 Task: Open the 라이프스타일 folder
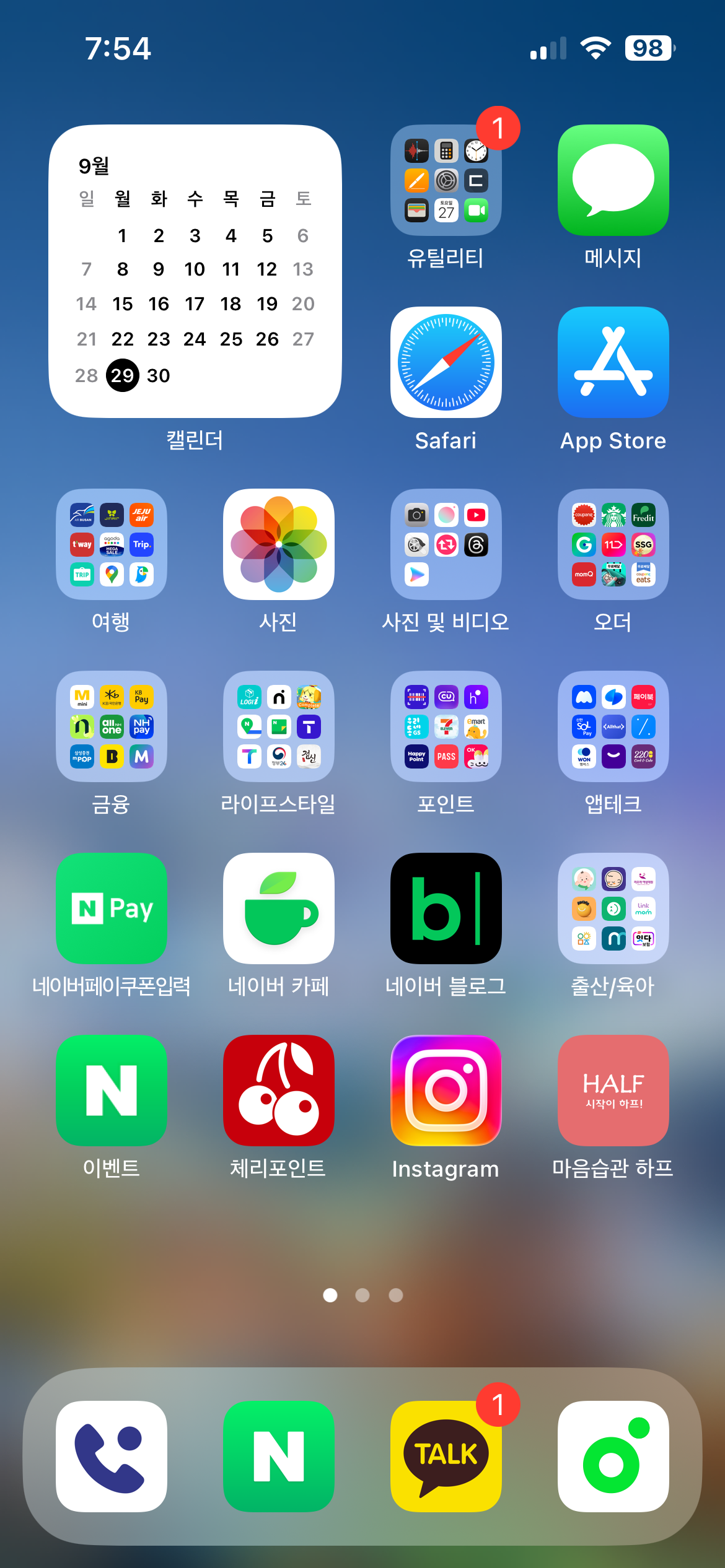point(279,726)
